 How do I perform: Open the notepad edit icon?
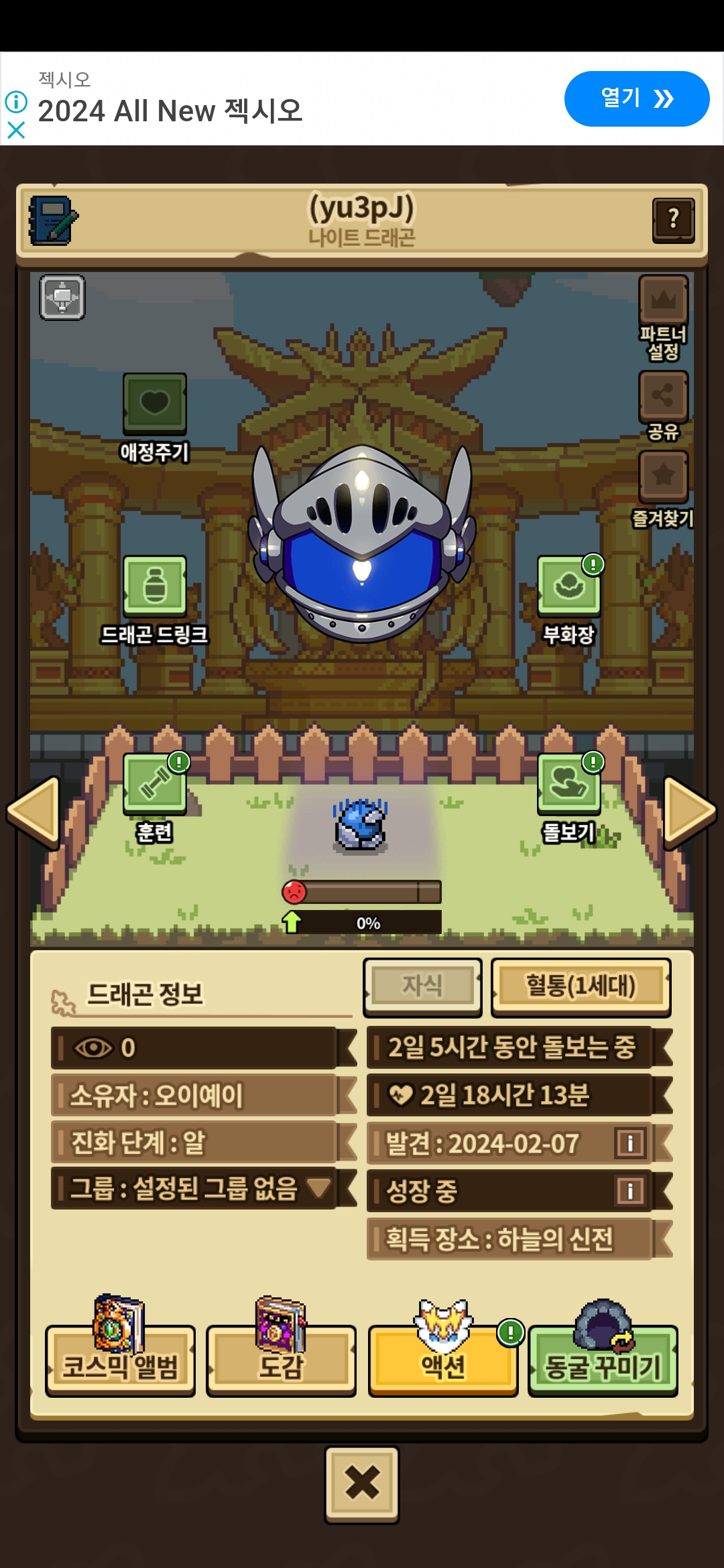[x=53, y=220]
